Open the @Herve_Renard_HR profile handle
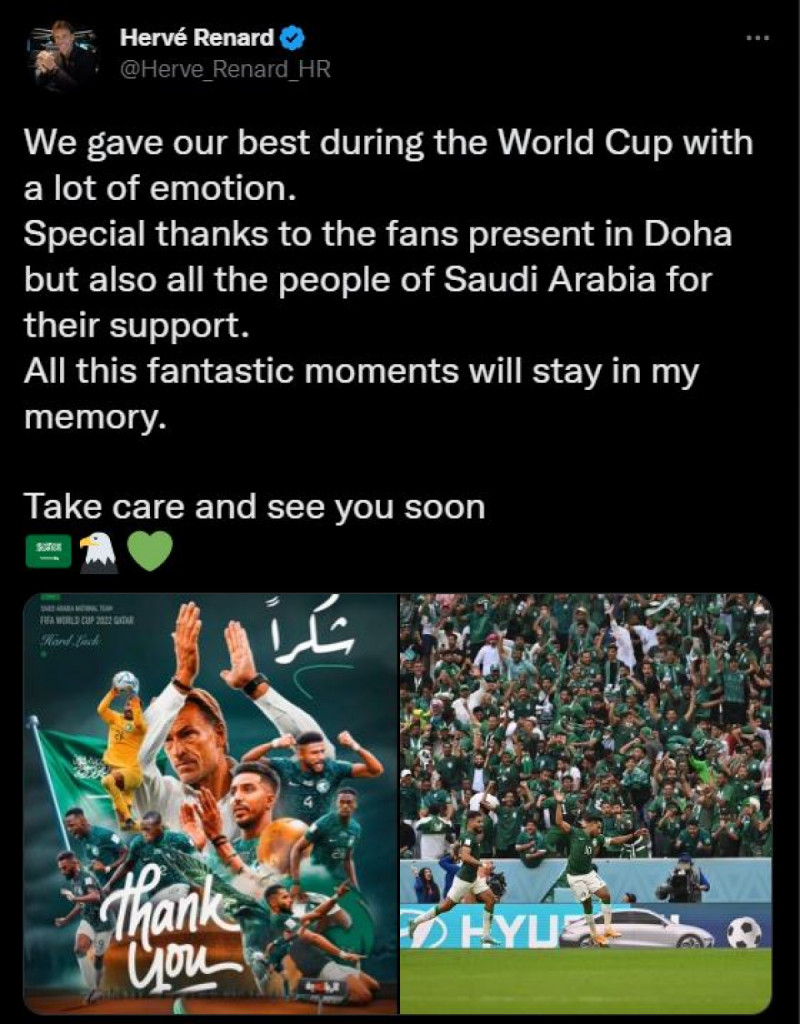Screen dimensions: 800x1024 (x=224, y=69)
